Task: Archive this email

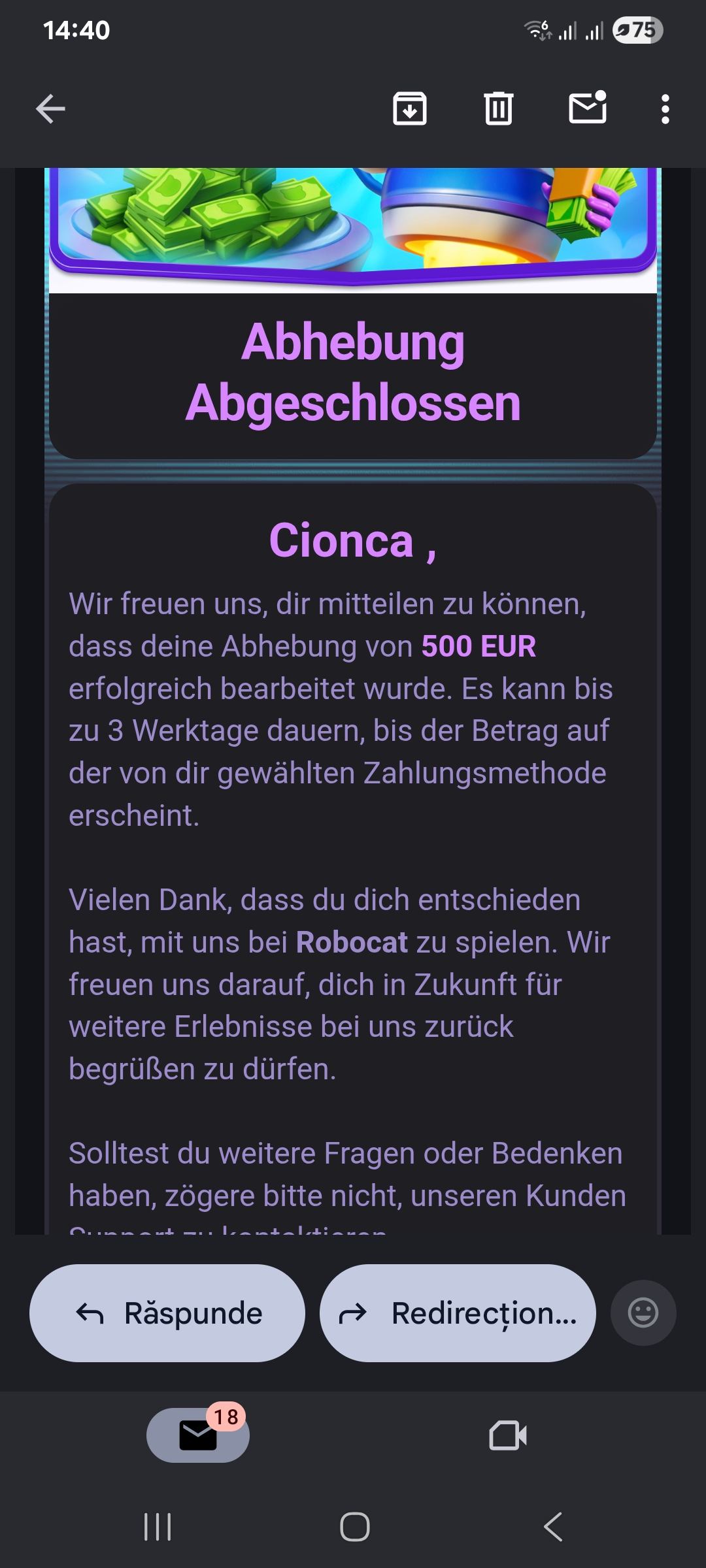Action: (410, 108)
